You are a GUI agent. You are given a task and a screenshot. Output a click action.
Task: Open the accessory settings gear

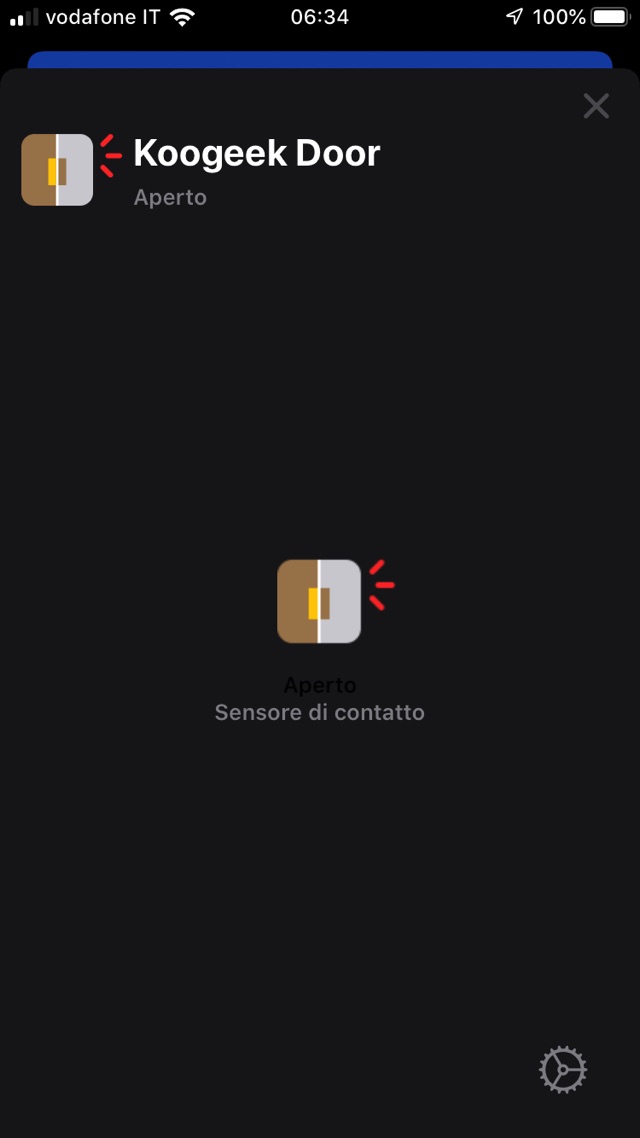[x=562, y=1070]
